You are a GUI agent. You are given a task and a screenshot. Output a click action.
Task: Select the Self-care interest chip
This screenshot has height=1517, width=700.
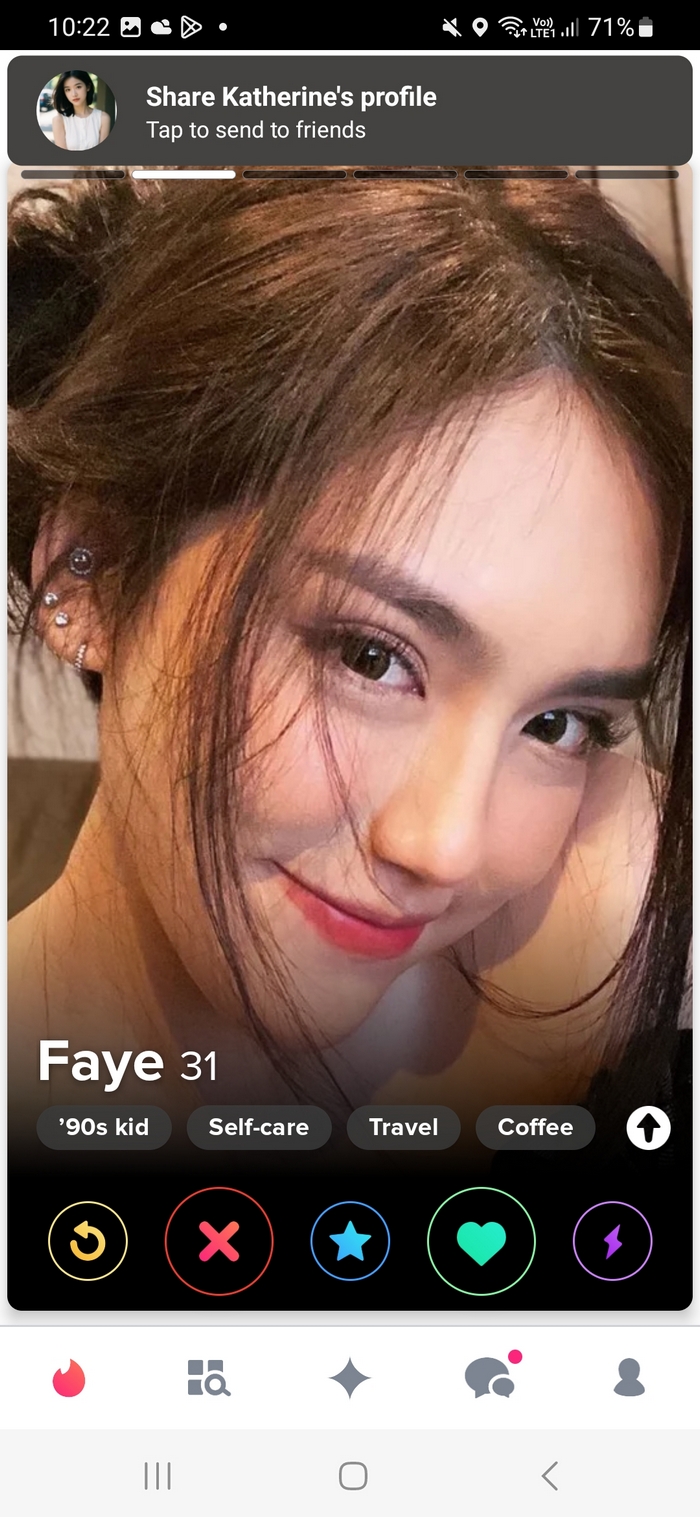258,1127
